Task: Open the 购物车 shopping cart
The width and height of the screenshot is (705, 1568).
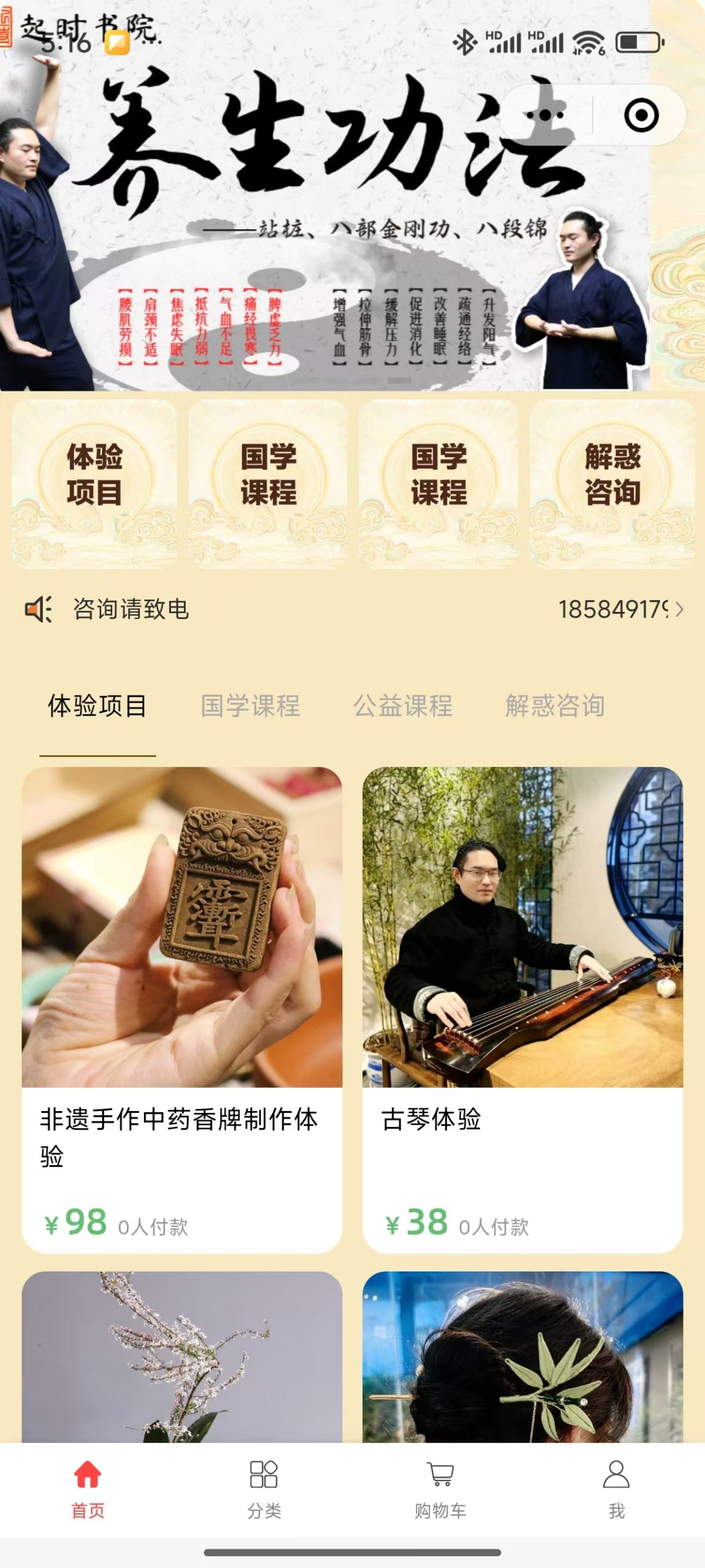Action: click(x=440, y=1488)
